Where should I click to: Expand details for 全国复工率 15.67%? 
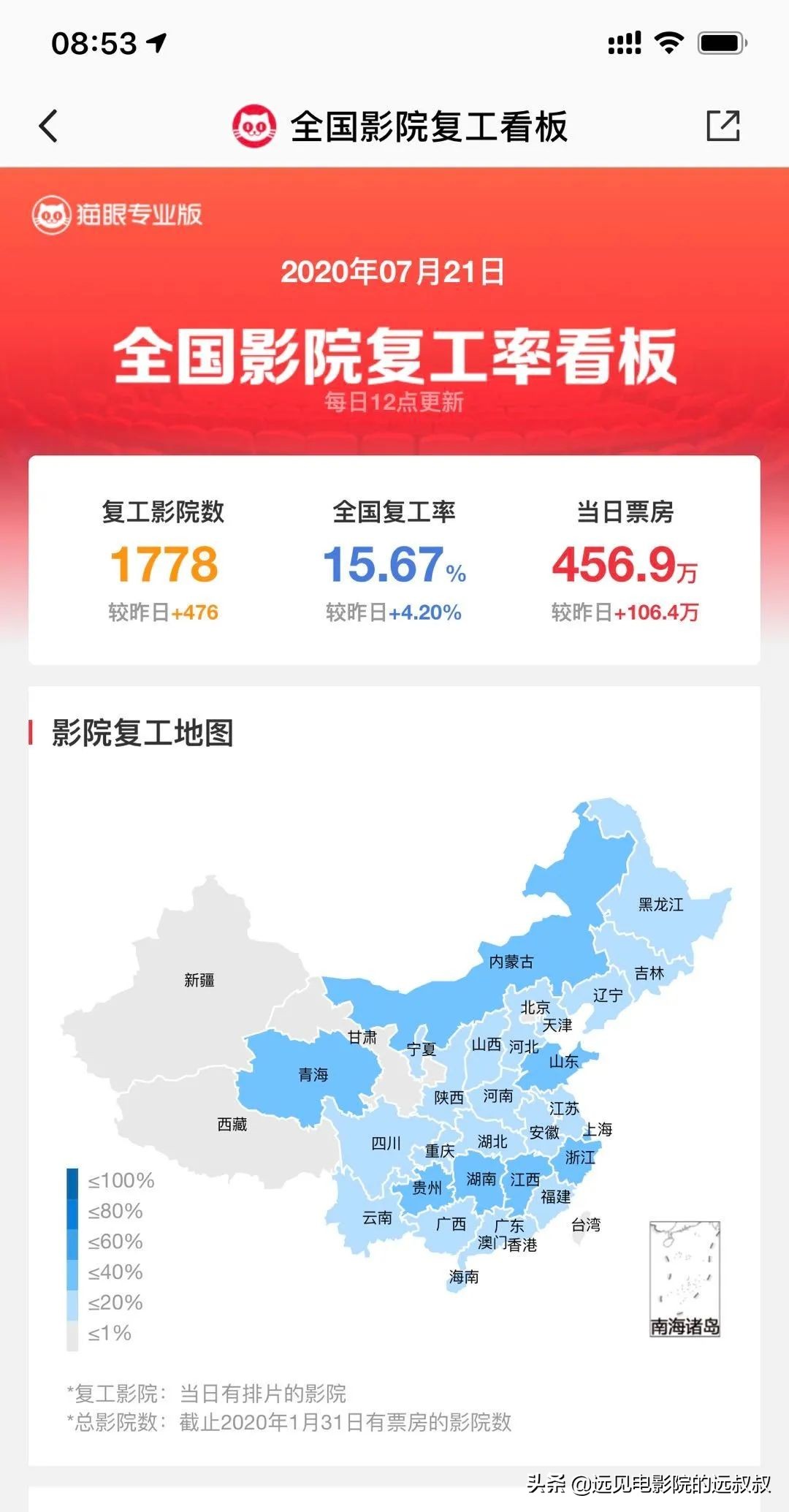tap(391, 563)
